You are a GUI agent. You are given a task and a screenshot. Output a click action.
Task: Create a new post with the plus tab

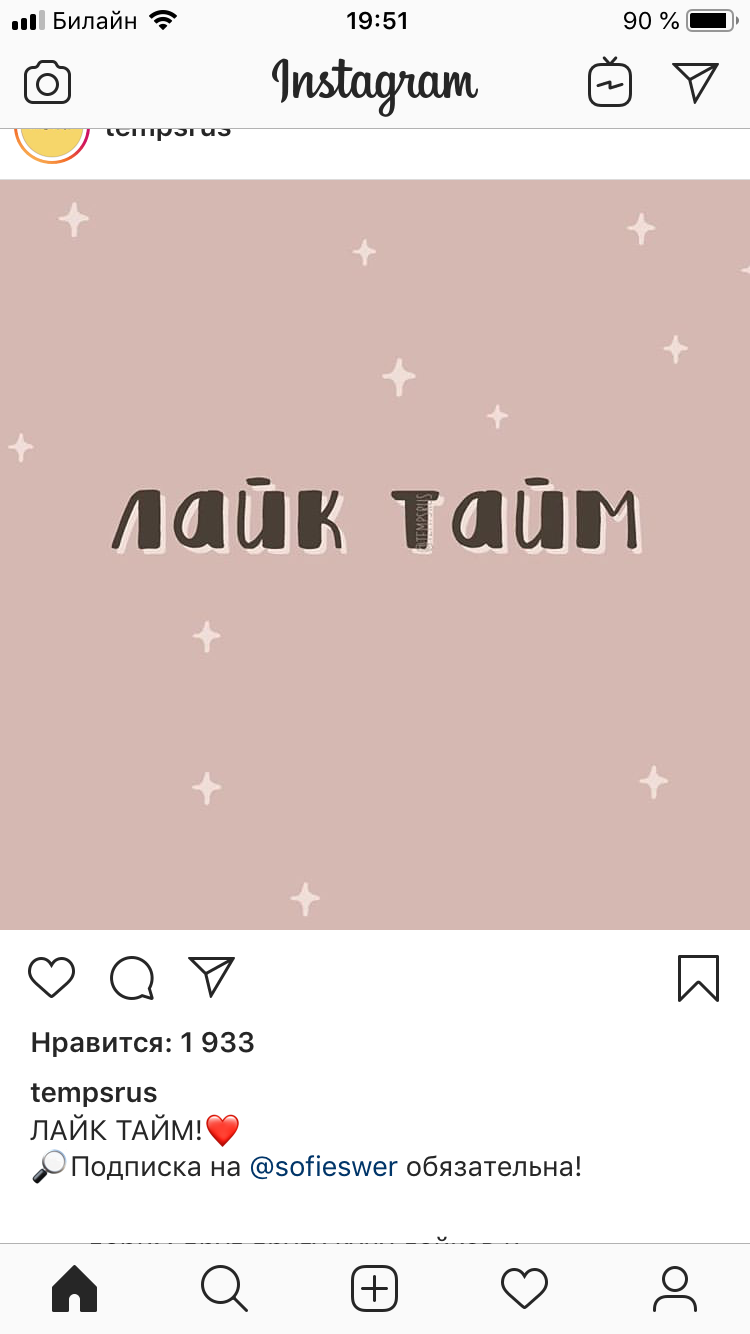click(375, 1288)
